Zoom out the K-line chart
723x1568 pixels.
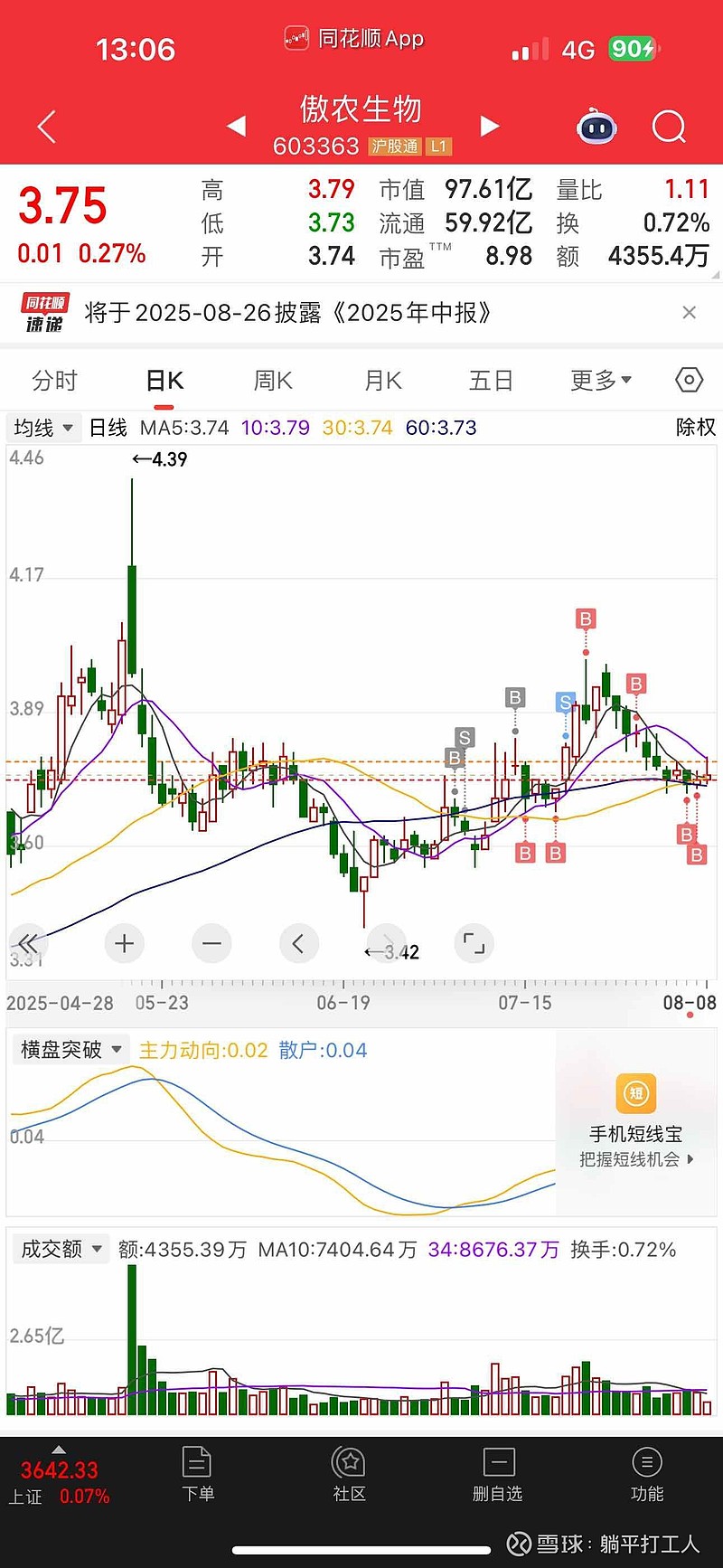[211, 944]
